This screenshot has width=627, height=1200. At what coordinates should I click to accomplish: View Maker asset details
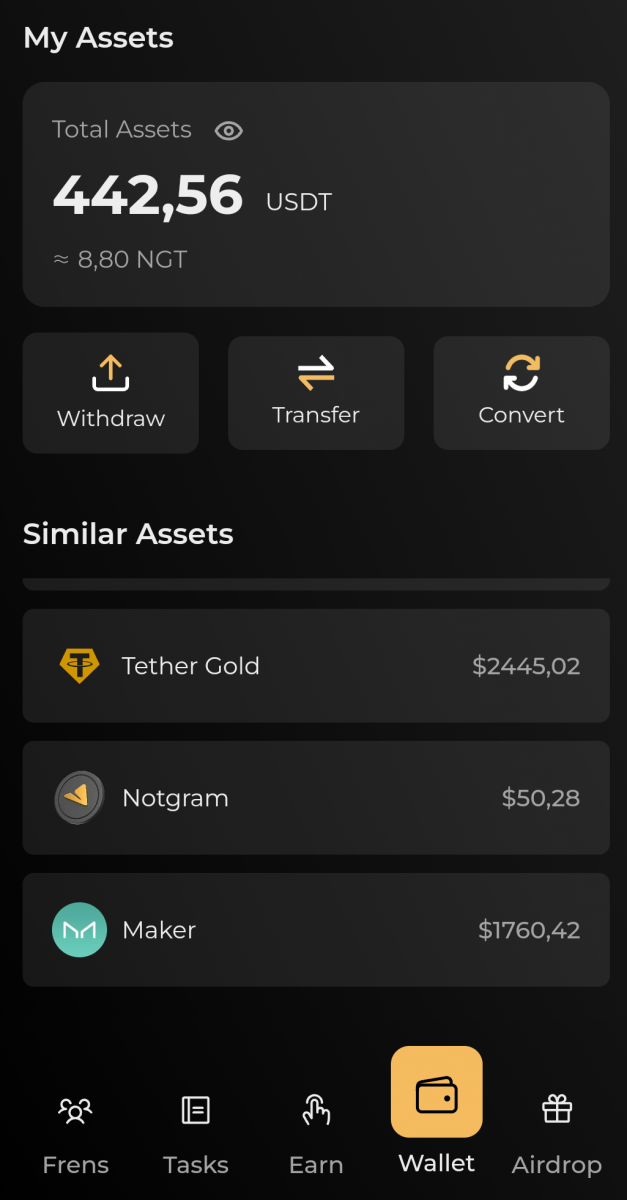pyautogui.click(x=316, y=930)
